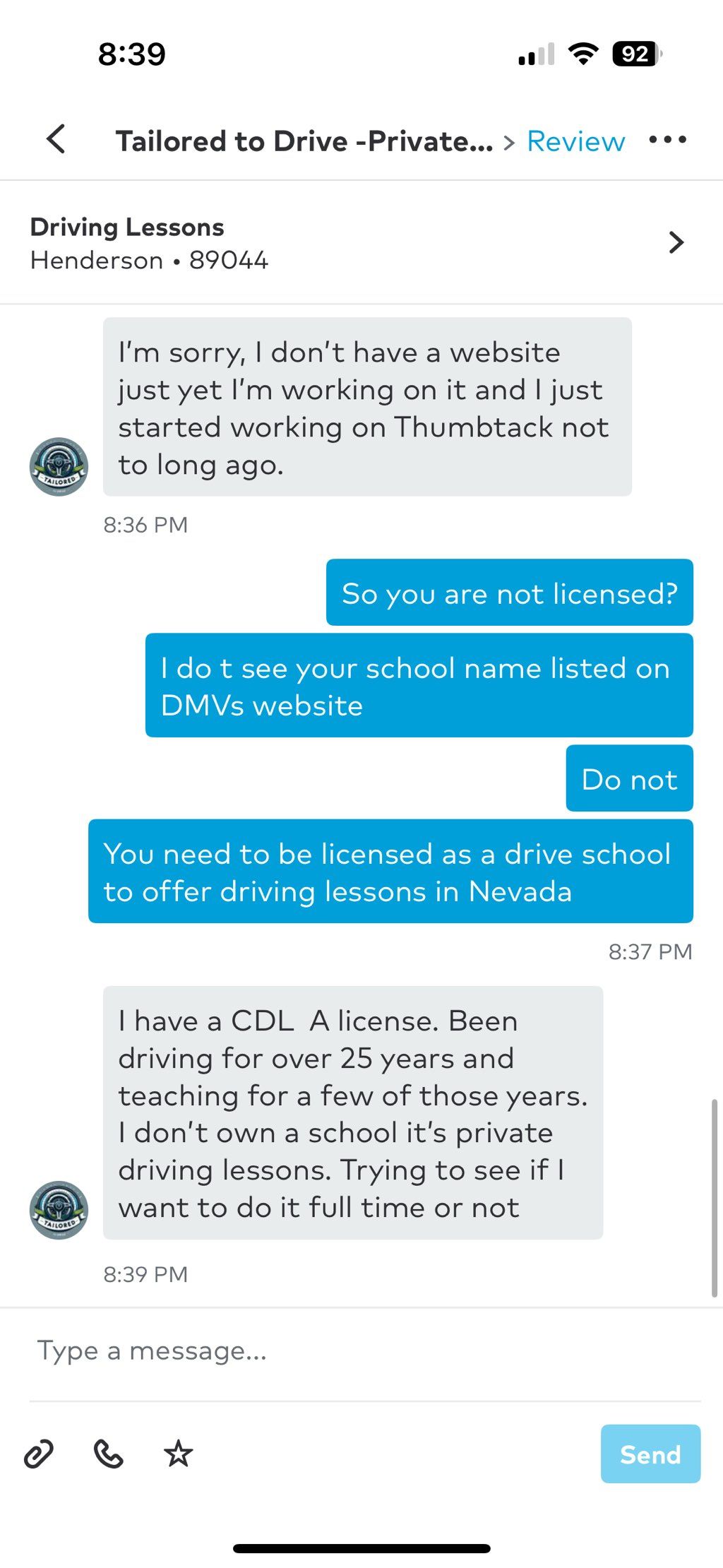
Task: Tap the star icon in the toolbar
Action: 178,1454
